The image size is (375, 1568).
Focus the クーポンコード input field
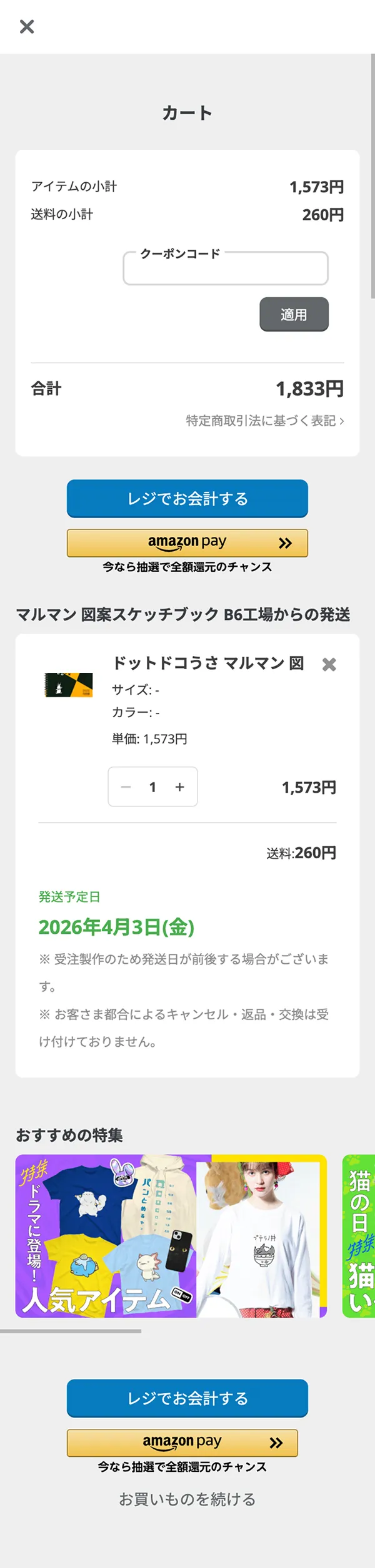(225, 270)
